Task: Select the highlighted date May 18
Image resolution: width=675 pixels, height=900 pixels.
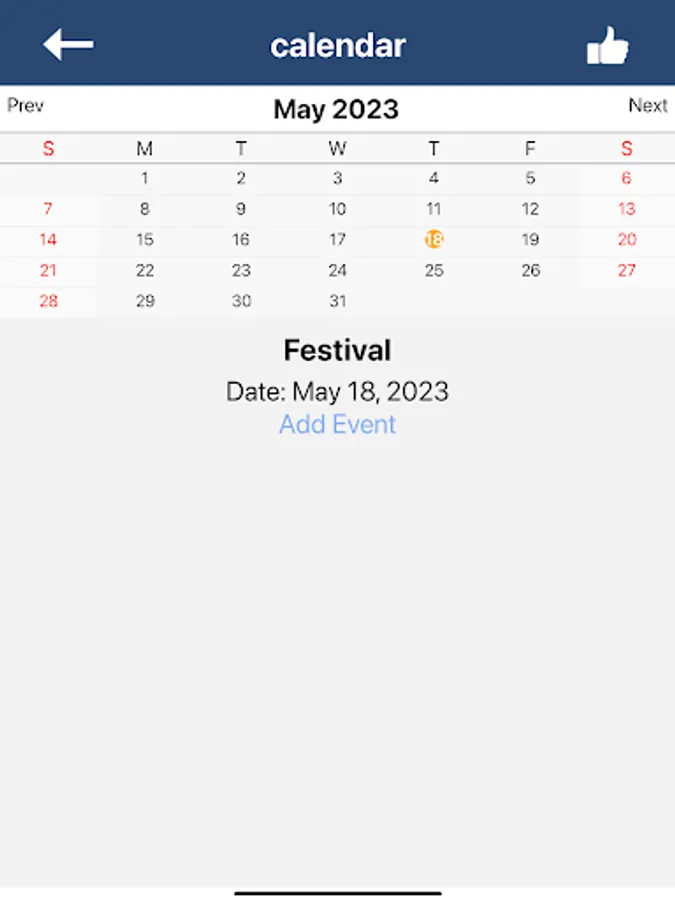Action: click(x=434, y=240)
